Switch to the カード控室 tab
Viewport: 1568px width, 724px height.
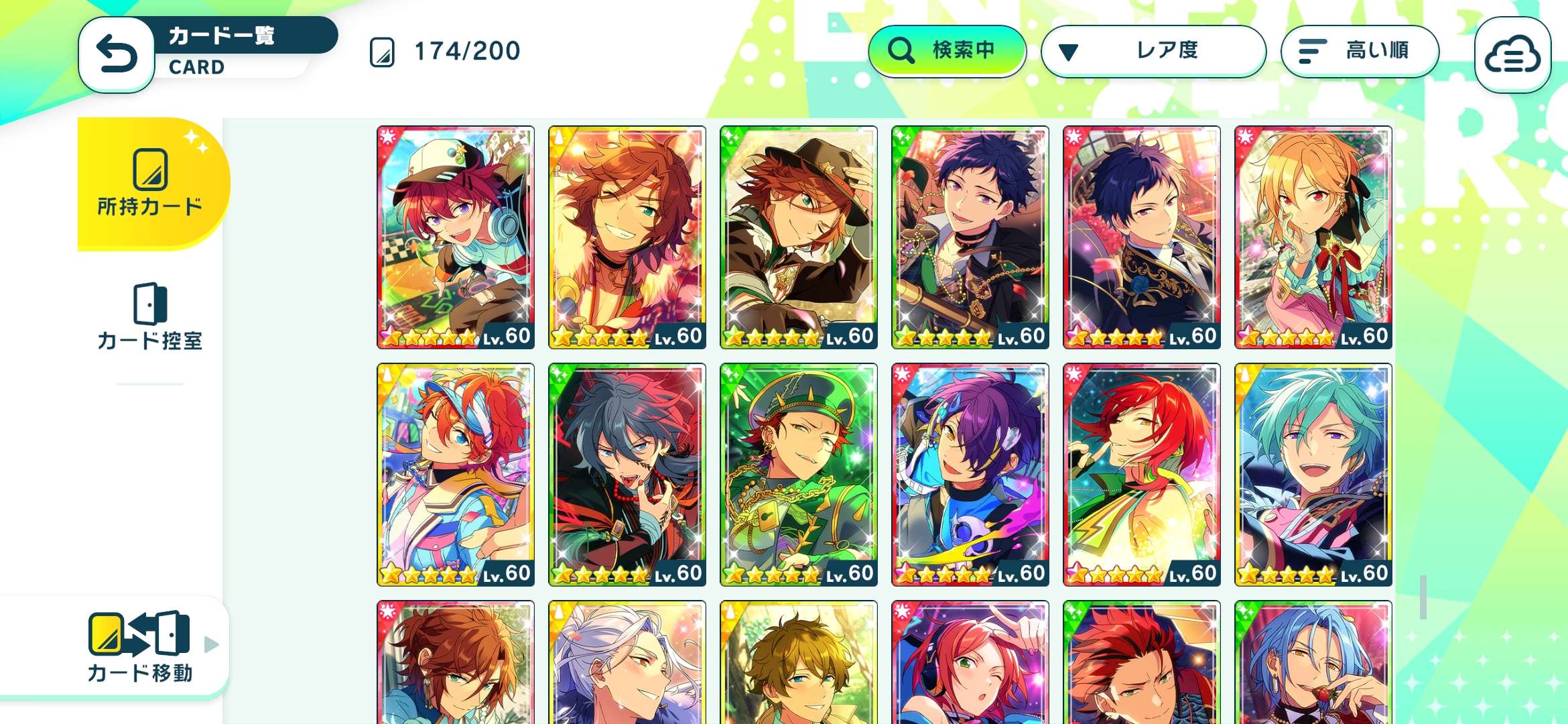pos(150,316)
